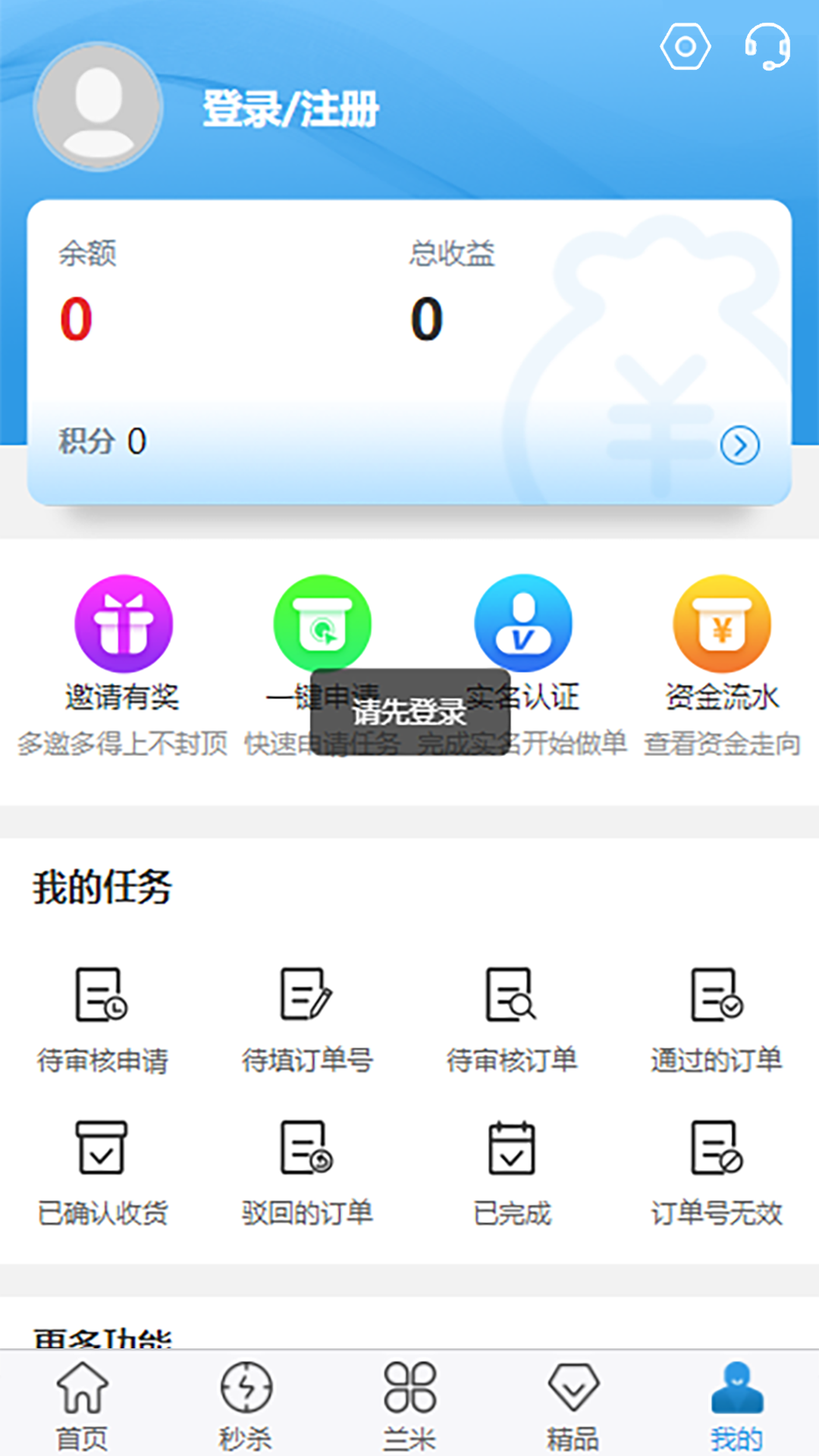Open 实名认证 verification icon

(523, 623)
